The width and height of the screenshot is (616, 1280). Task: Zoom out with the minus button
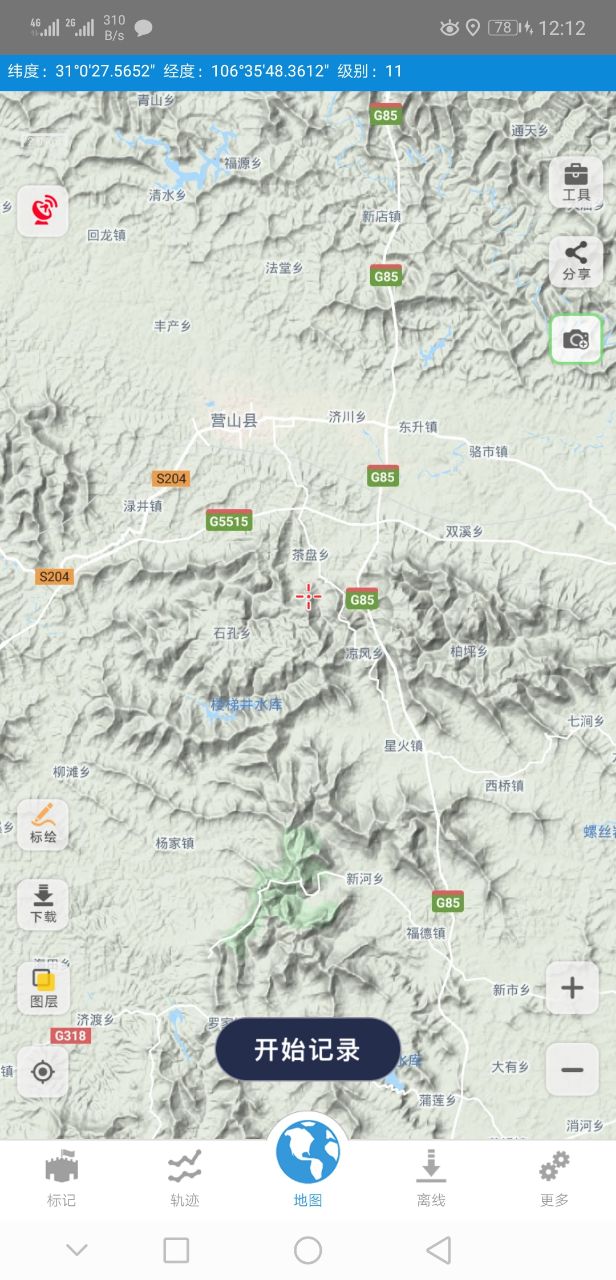(x=572, y=1069)
